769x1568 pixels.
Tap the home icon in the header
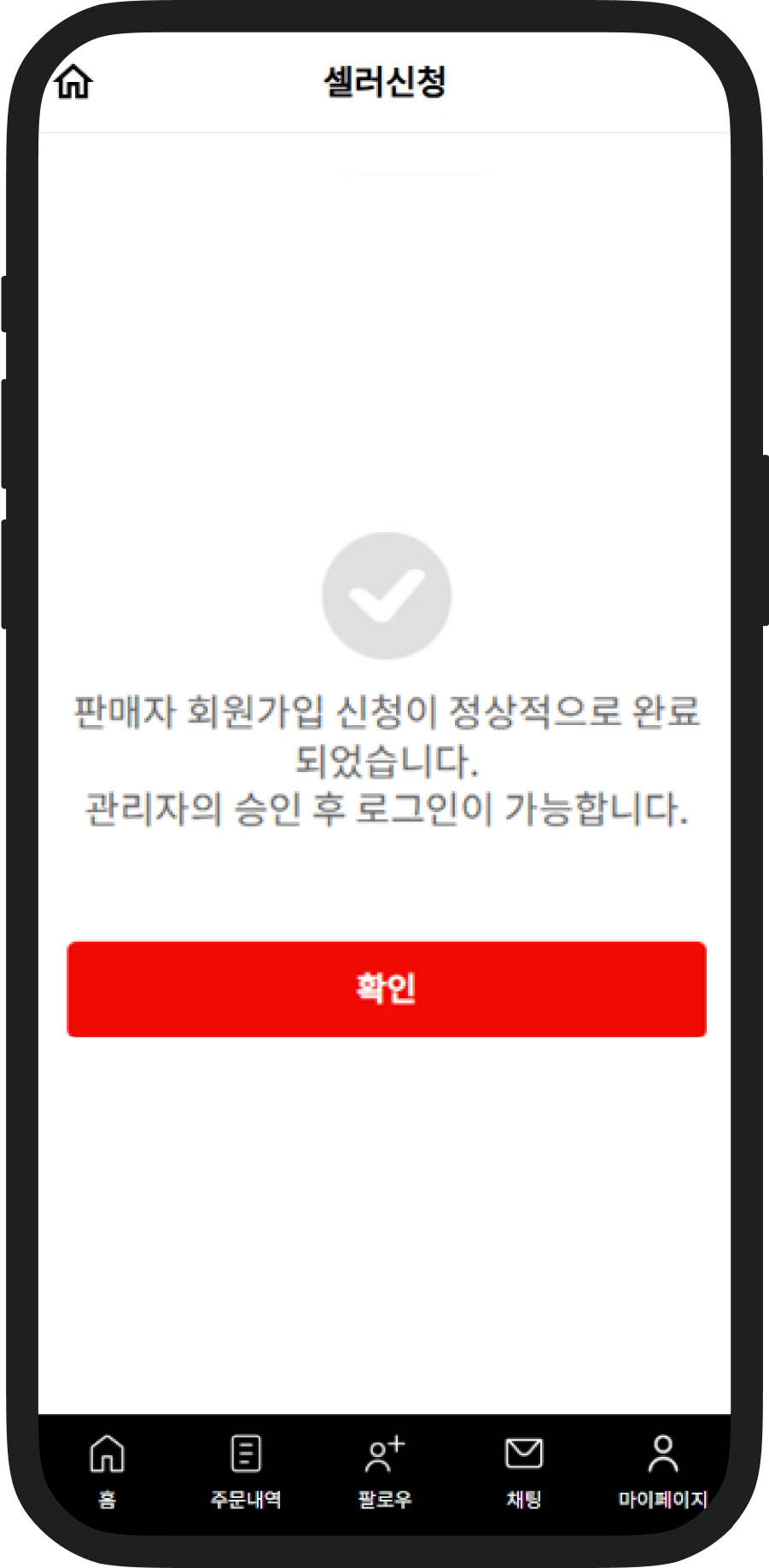73,83
